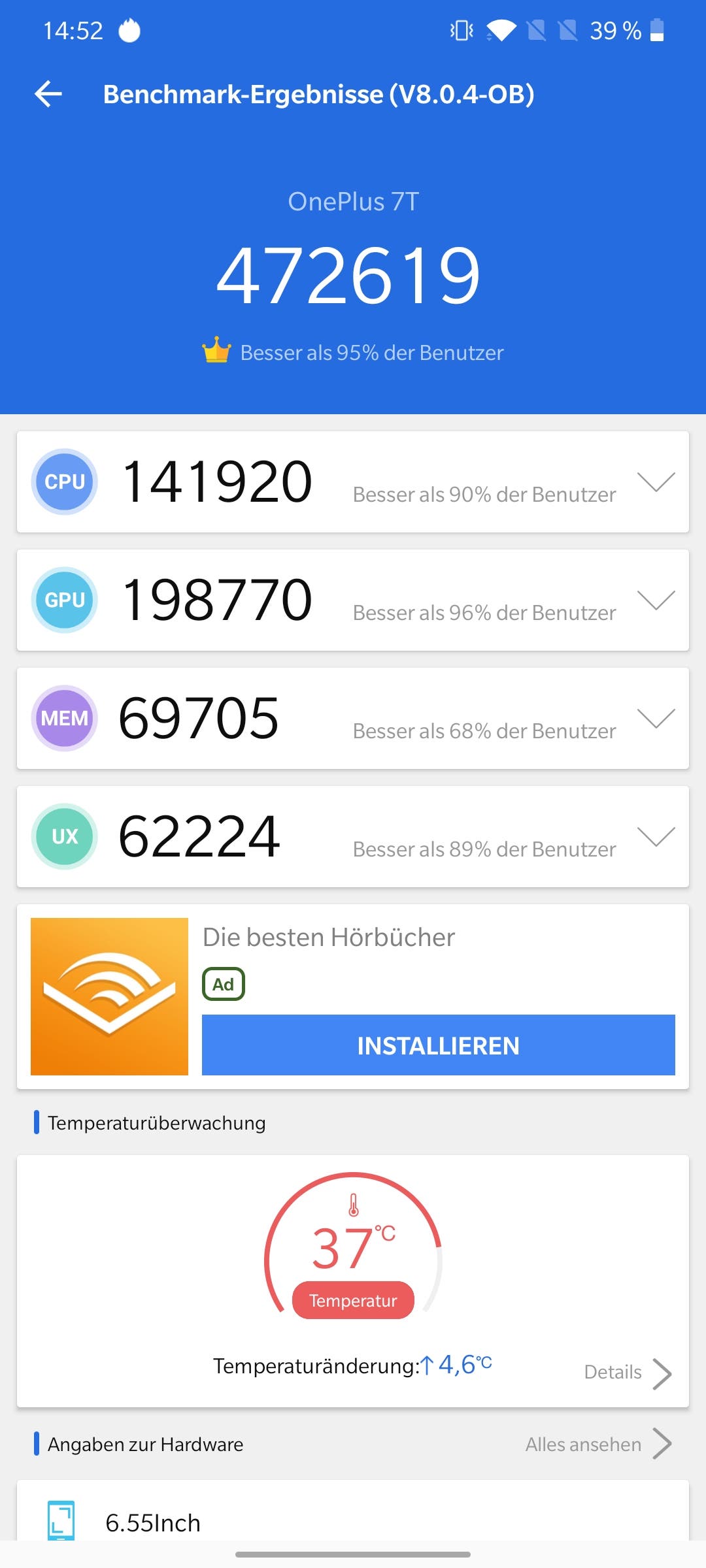Expand the MEM score row
Screen dimensions: 706x1568
click(656, 719)
